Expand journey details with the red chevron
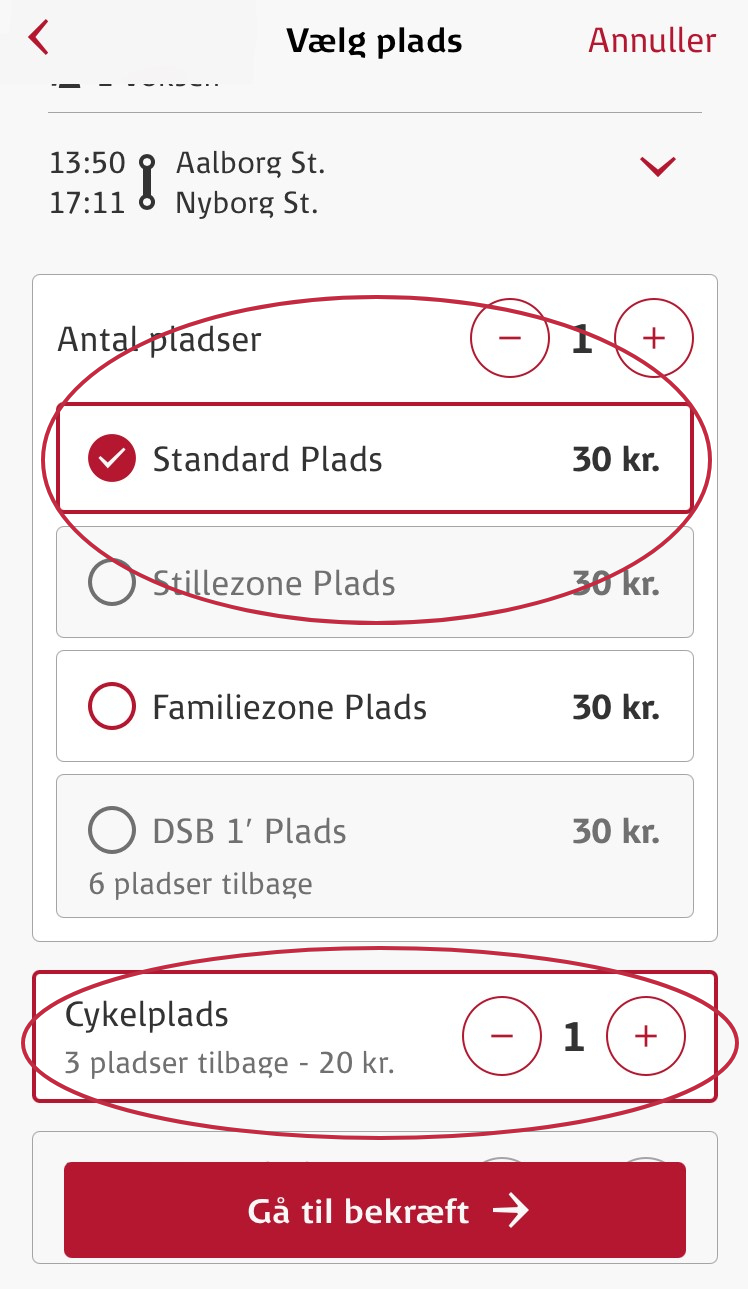 658,166
